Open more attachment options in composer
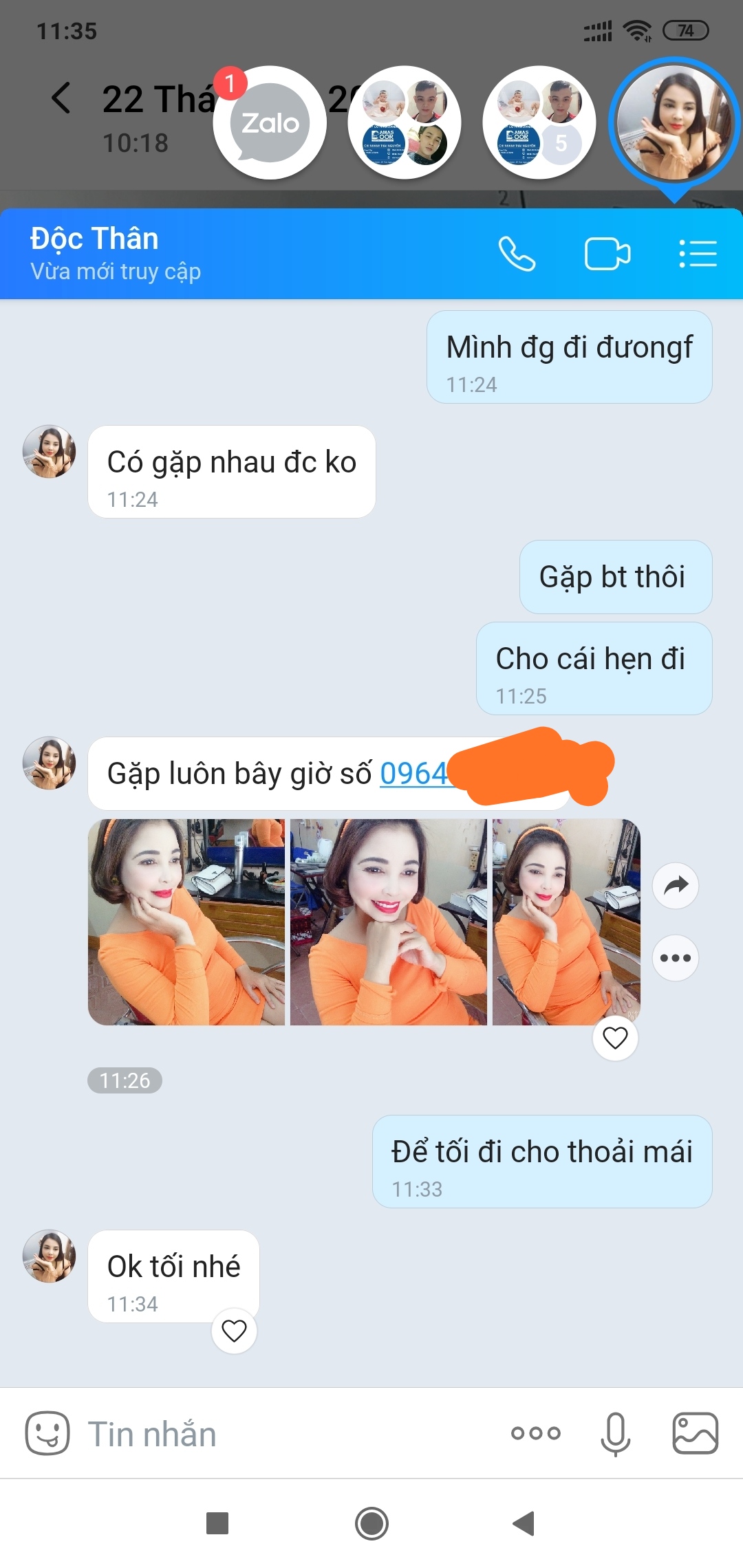Screen dimensions: 743x1568 pyautogui.click(x=535, y=1433)
